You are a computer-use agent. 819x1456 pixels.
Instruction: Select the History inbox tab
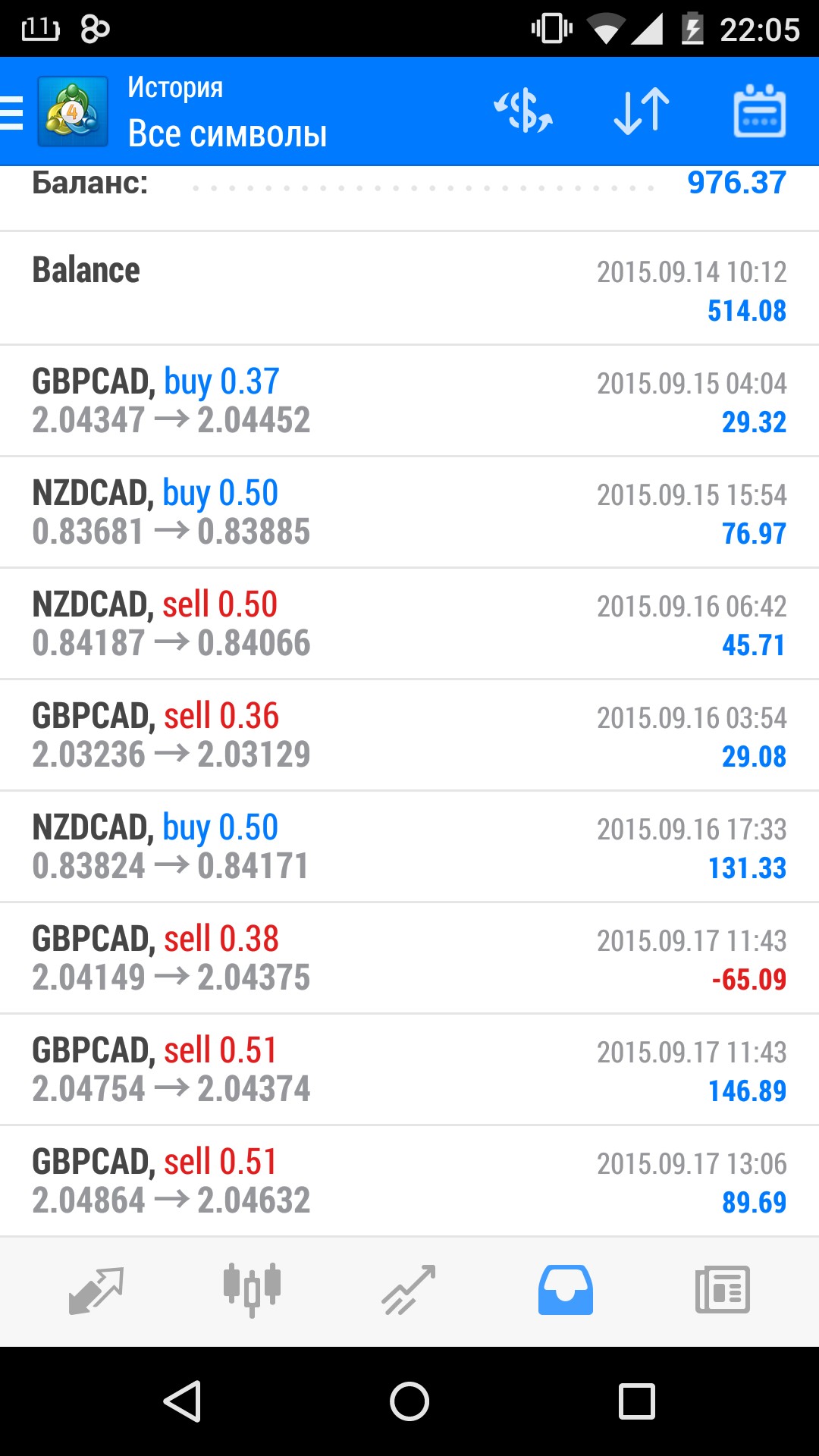pos(566,1291)
